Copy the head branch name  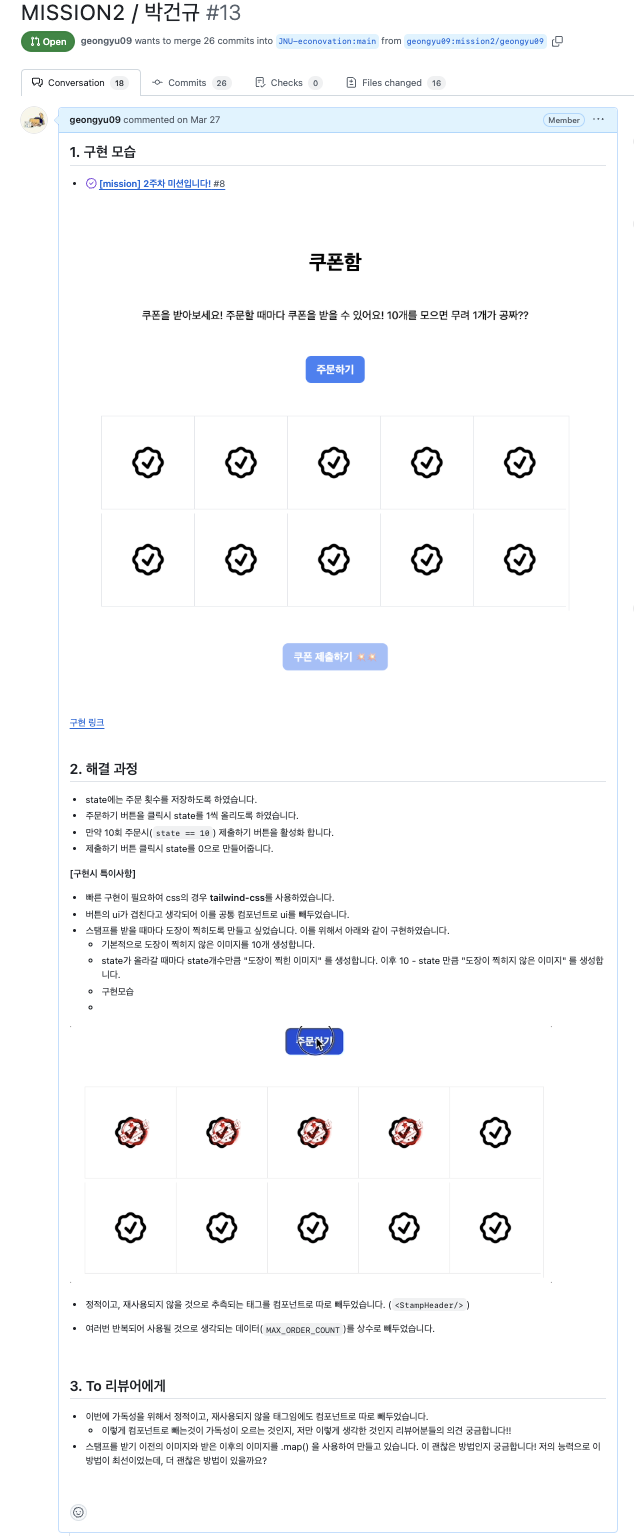(x=557, y=41)
